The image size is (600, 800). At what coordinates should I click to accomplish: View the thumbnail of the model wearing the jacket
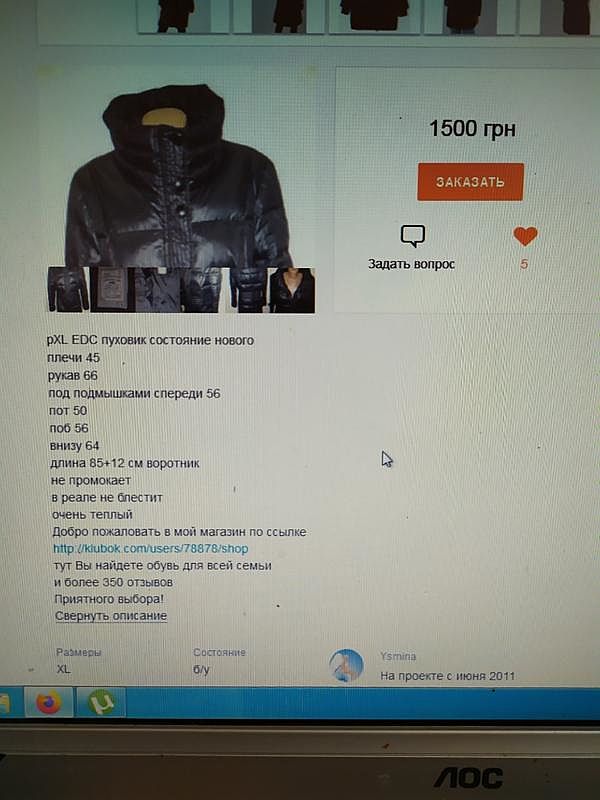tap(292, 290)
